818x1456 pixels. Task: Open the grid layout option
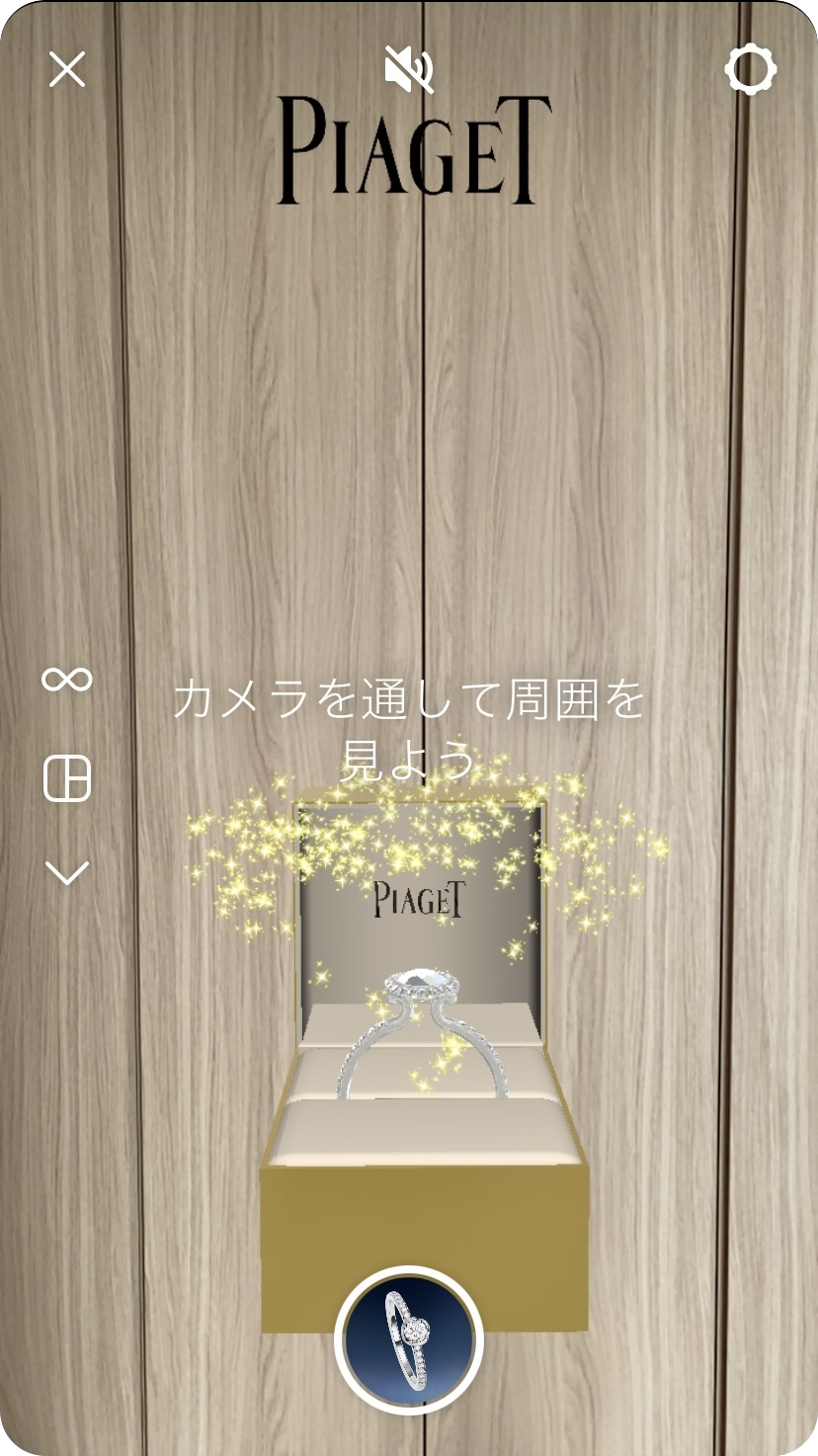(67, 778)
